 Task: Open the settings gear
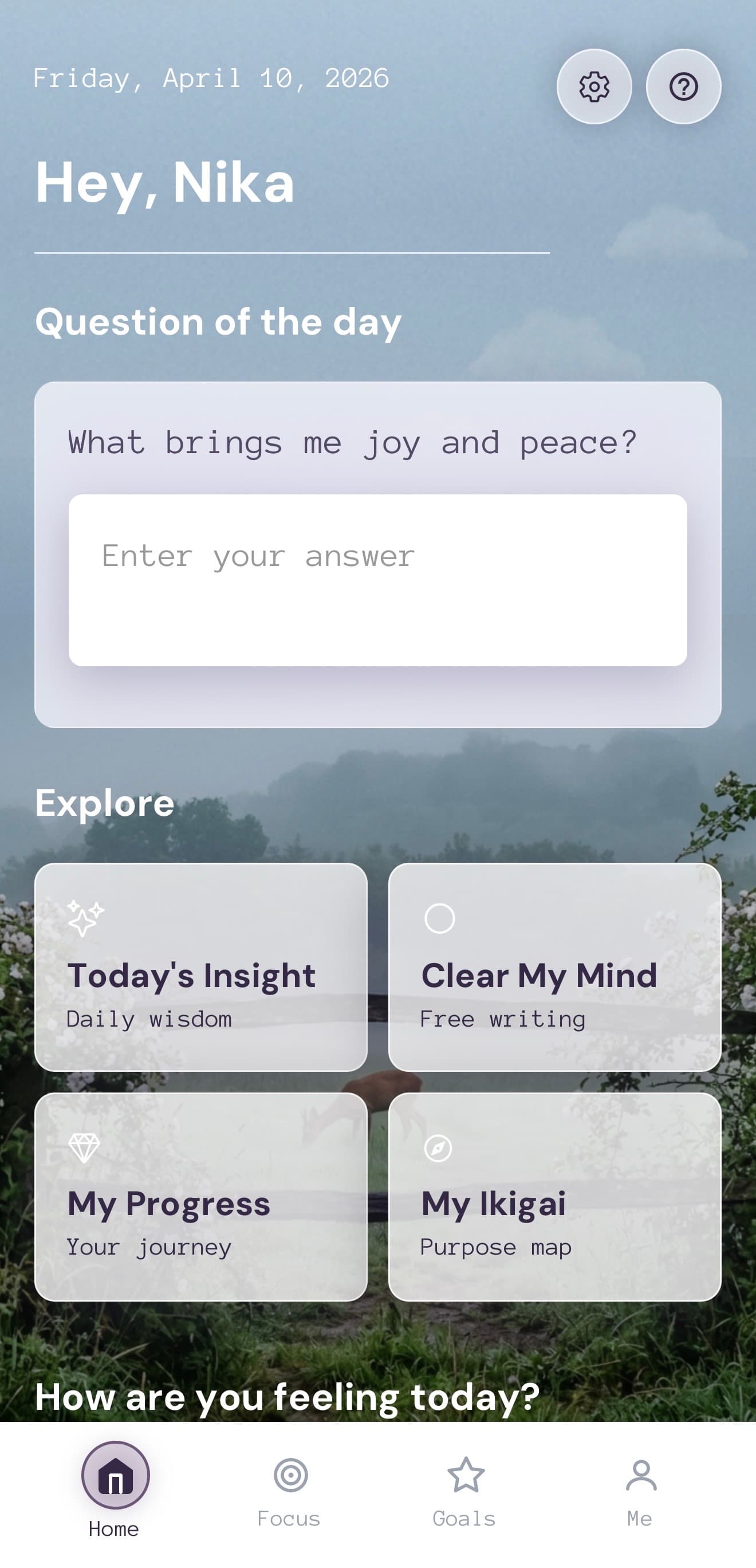click(593, 87)
